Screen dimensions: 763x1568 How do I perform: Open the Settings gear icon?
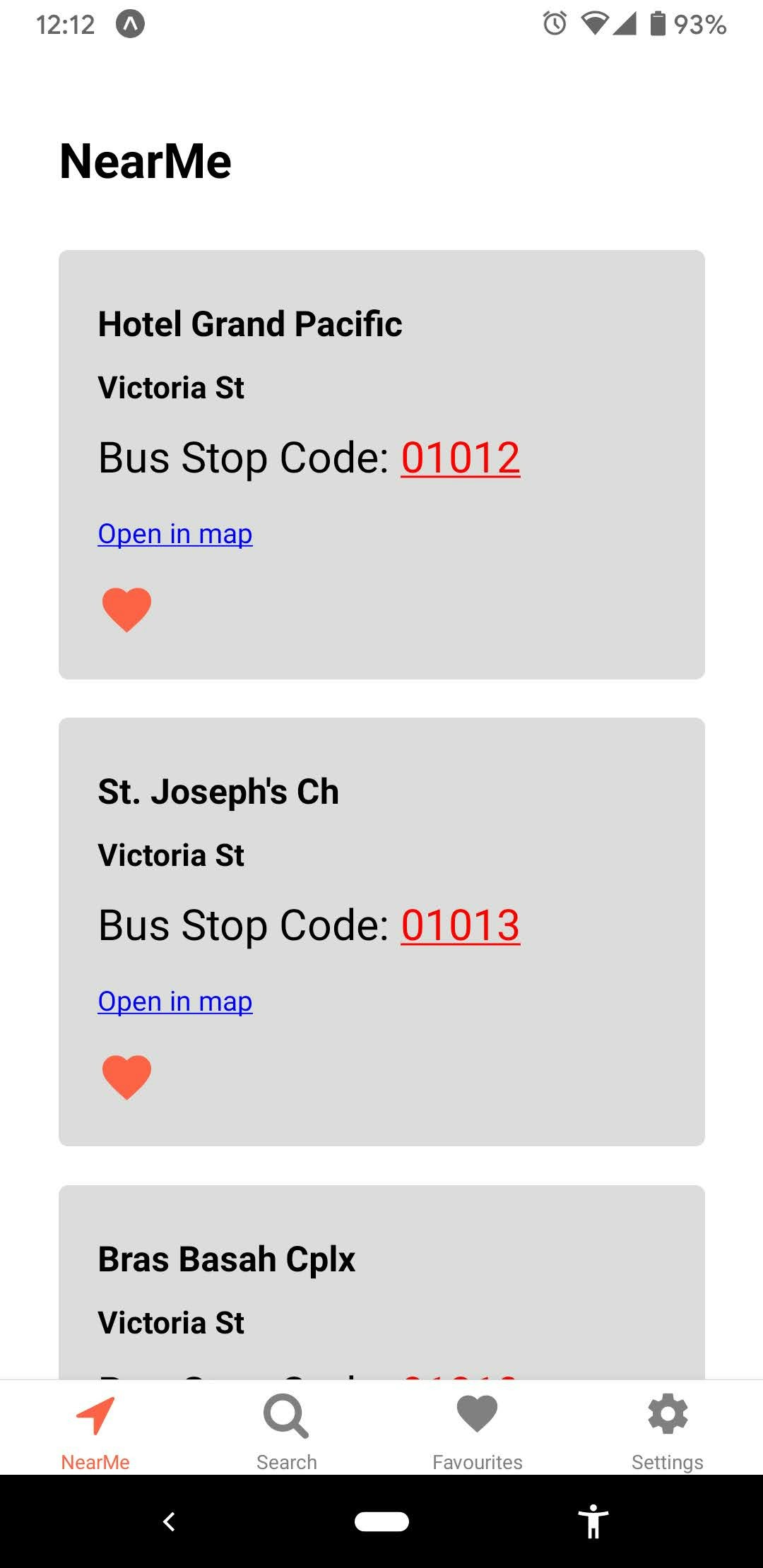(x=667, y=1415)
